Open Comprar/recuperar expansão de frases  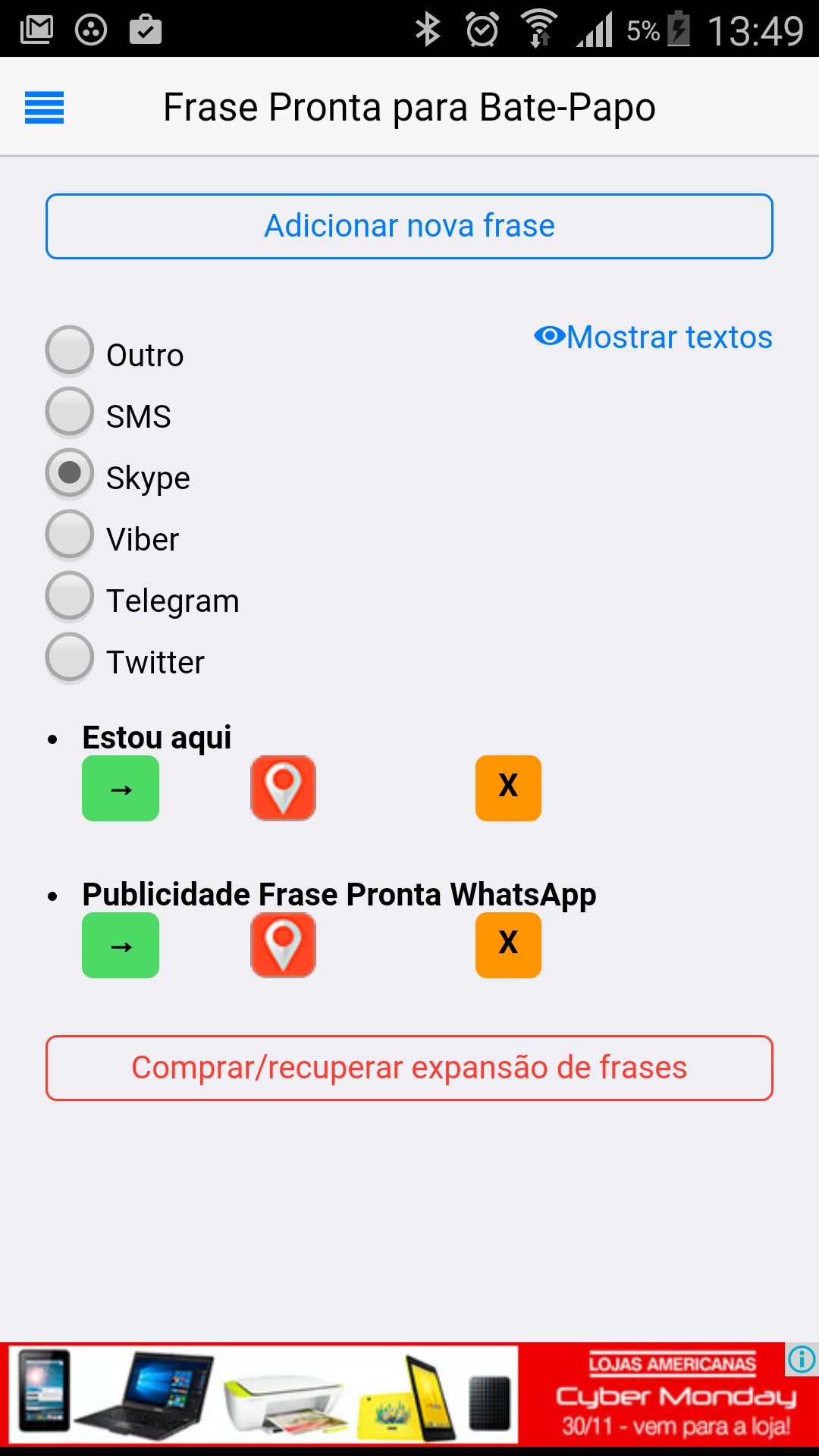pos(409,1068)
